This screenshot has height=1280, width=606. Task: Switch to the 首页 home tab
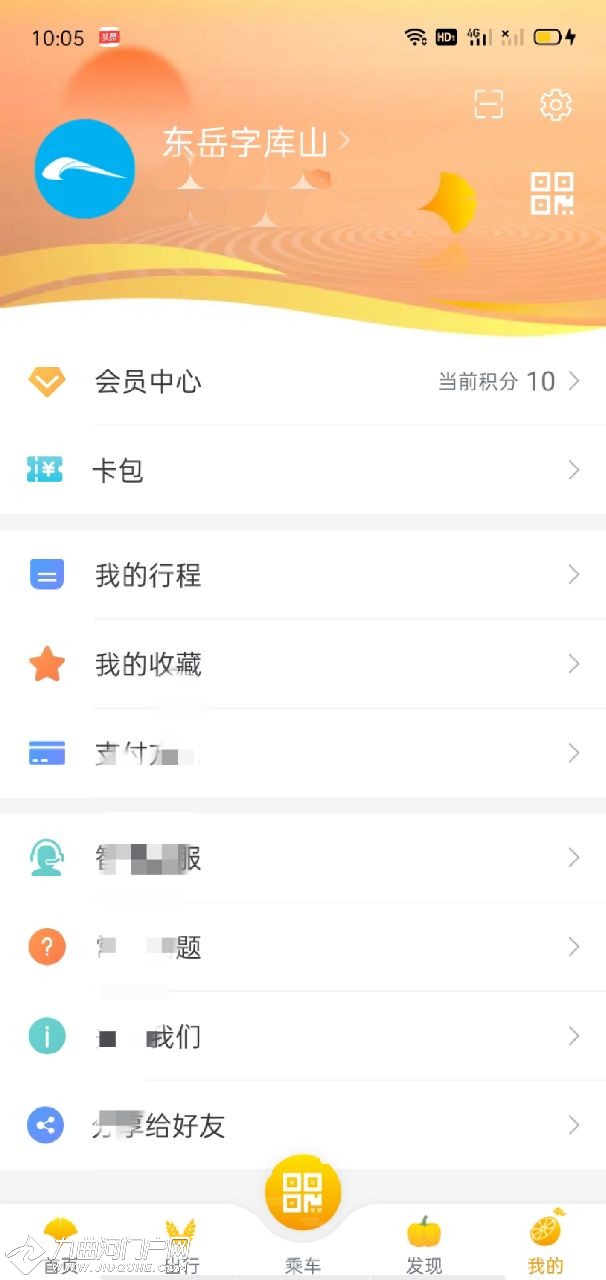point(60,1243)
